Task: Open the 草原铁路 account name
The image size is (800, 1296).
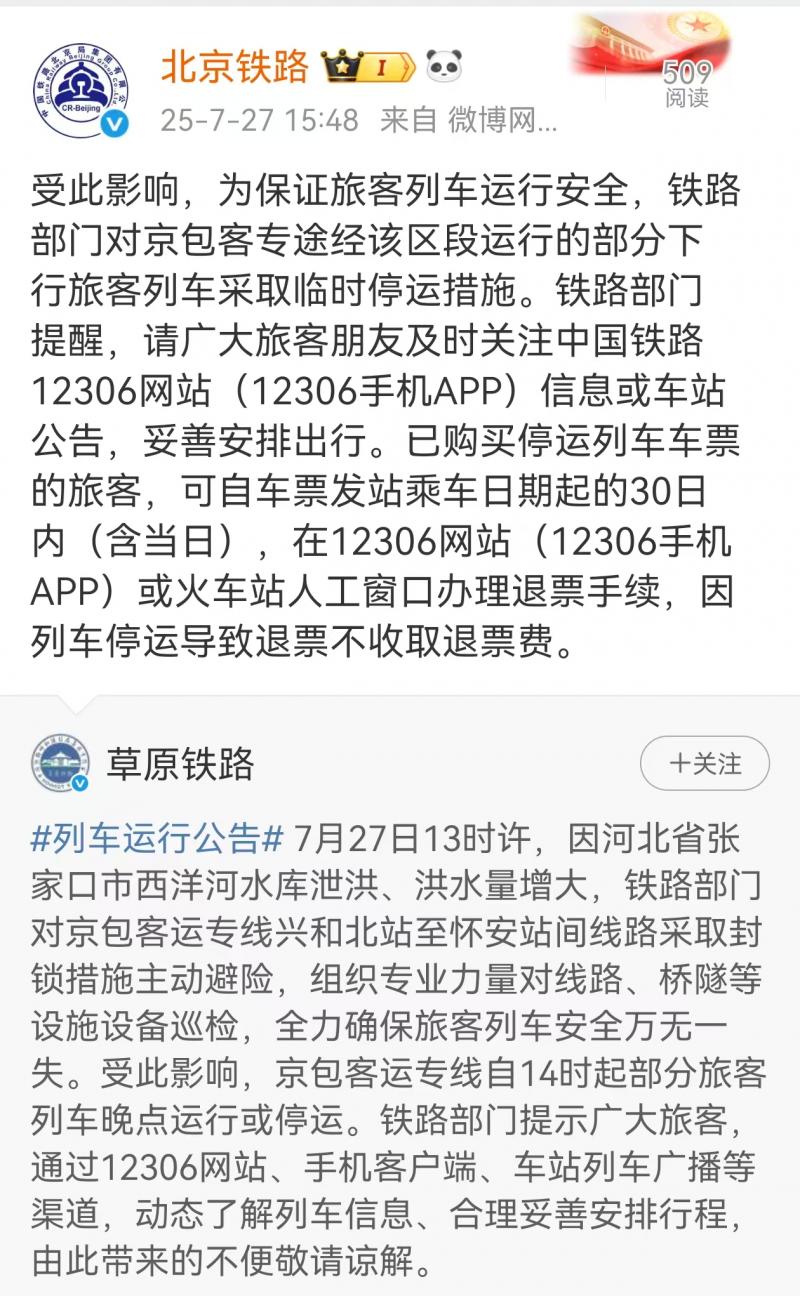Action: [180, 764]
